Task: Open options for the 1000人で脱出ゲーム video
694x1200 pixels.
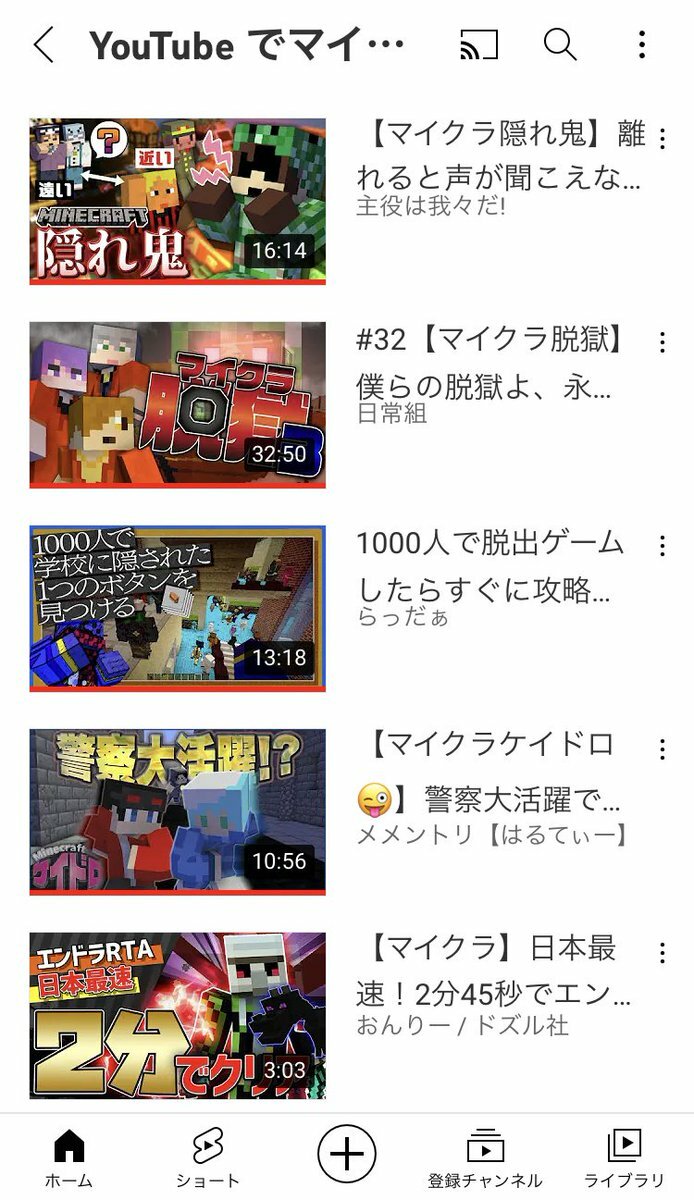Action: click(x=662, y=546)
